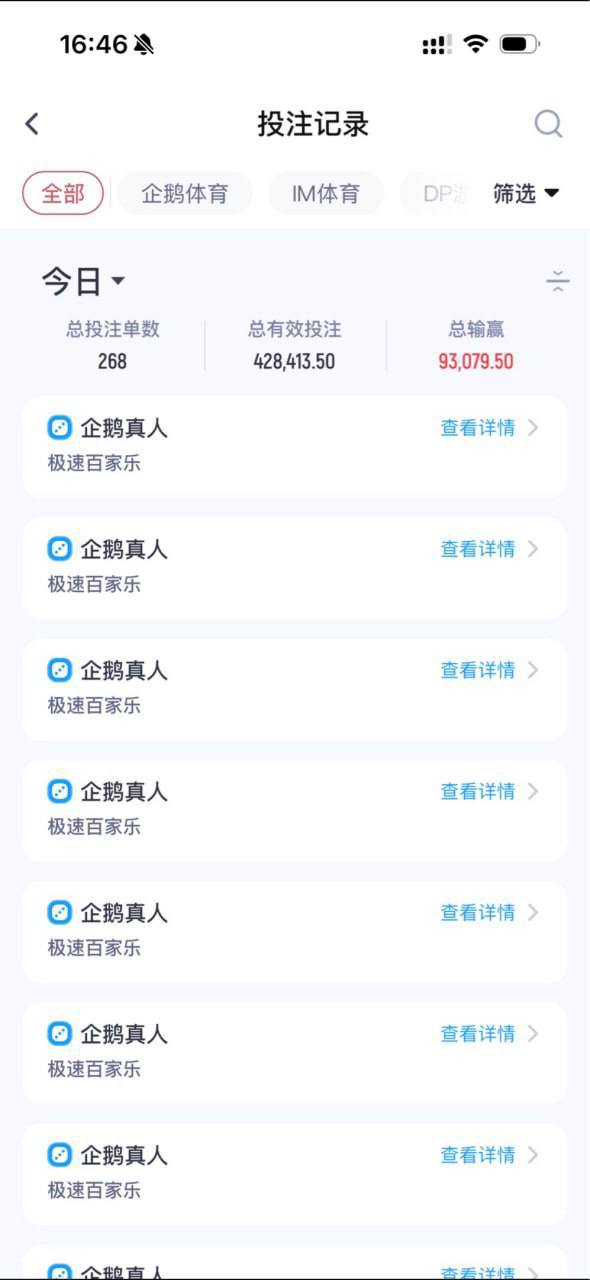Switch to the 企鹅体育 tab
The width and height of the screenshot is (590, 1280).
pos(185,193)
